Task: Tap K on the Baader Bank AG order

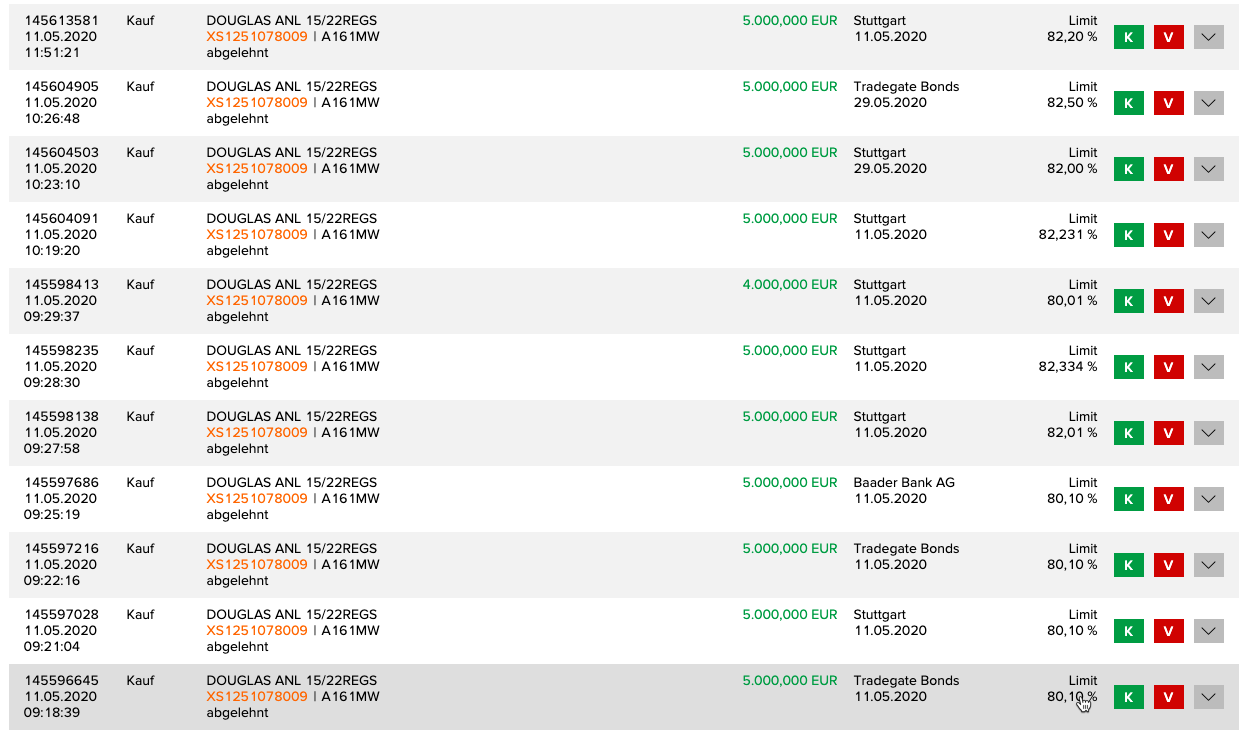Action: tap(1128, 499)
